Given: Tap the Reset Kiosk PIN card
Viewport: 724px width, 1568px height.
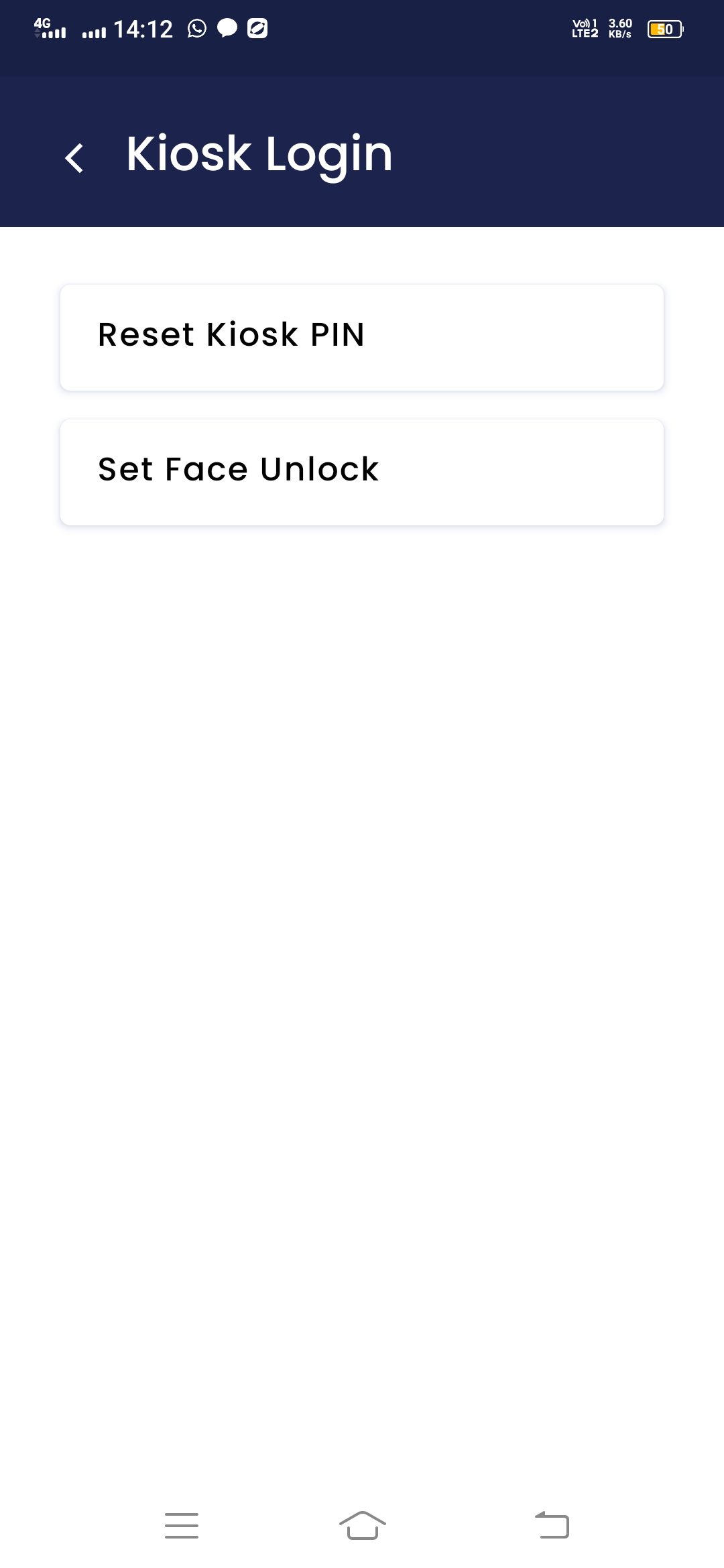Looking at the screenshot, I should (x=362, y=337).
